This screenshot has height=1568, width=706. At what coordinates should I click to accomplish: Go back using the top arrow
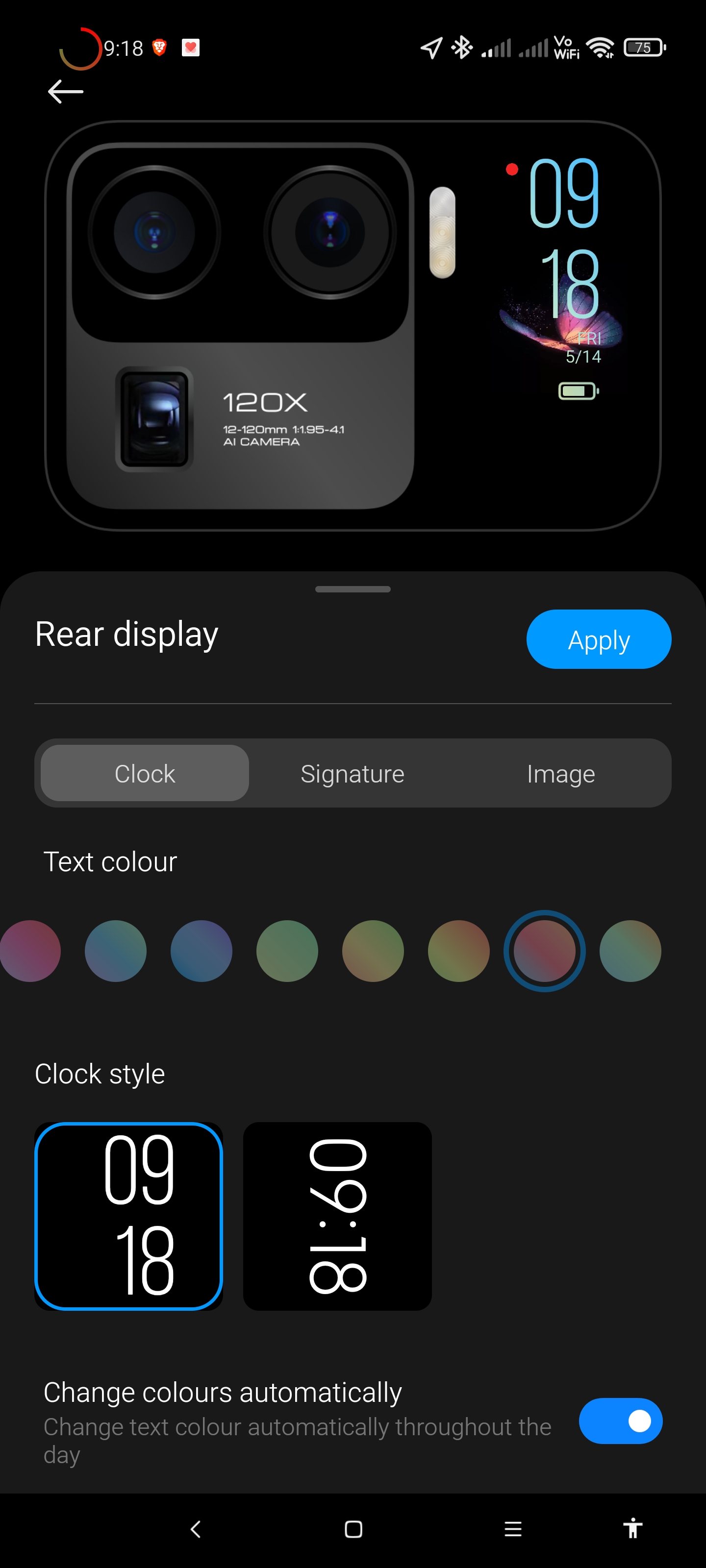[x=66, y=92]
